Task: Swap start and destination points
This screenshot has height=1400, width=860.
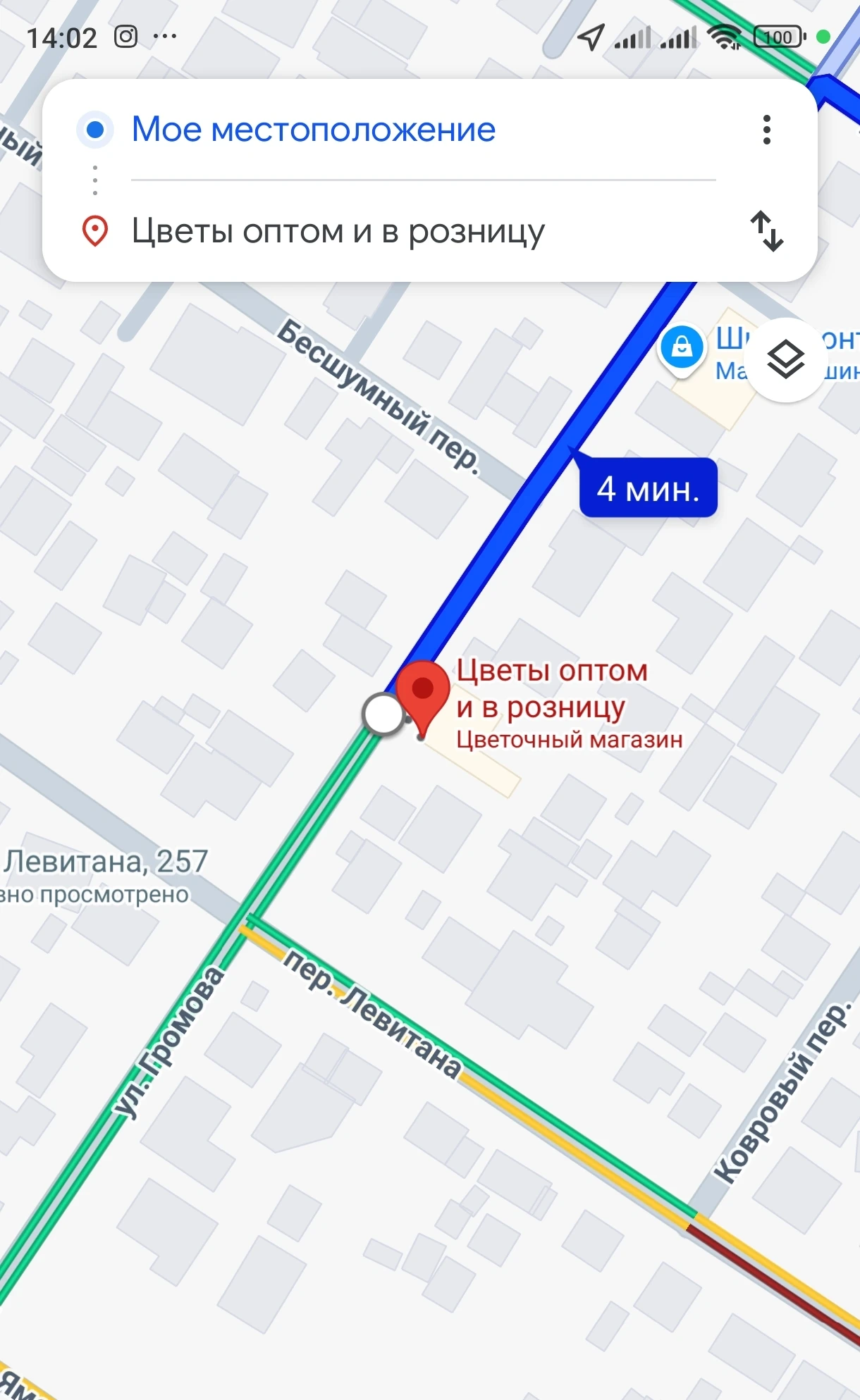Action: click(x=767, y=231)
